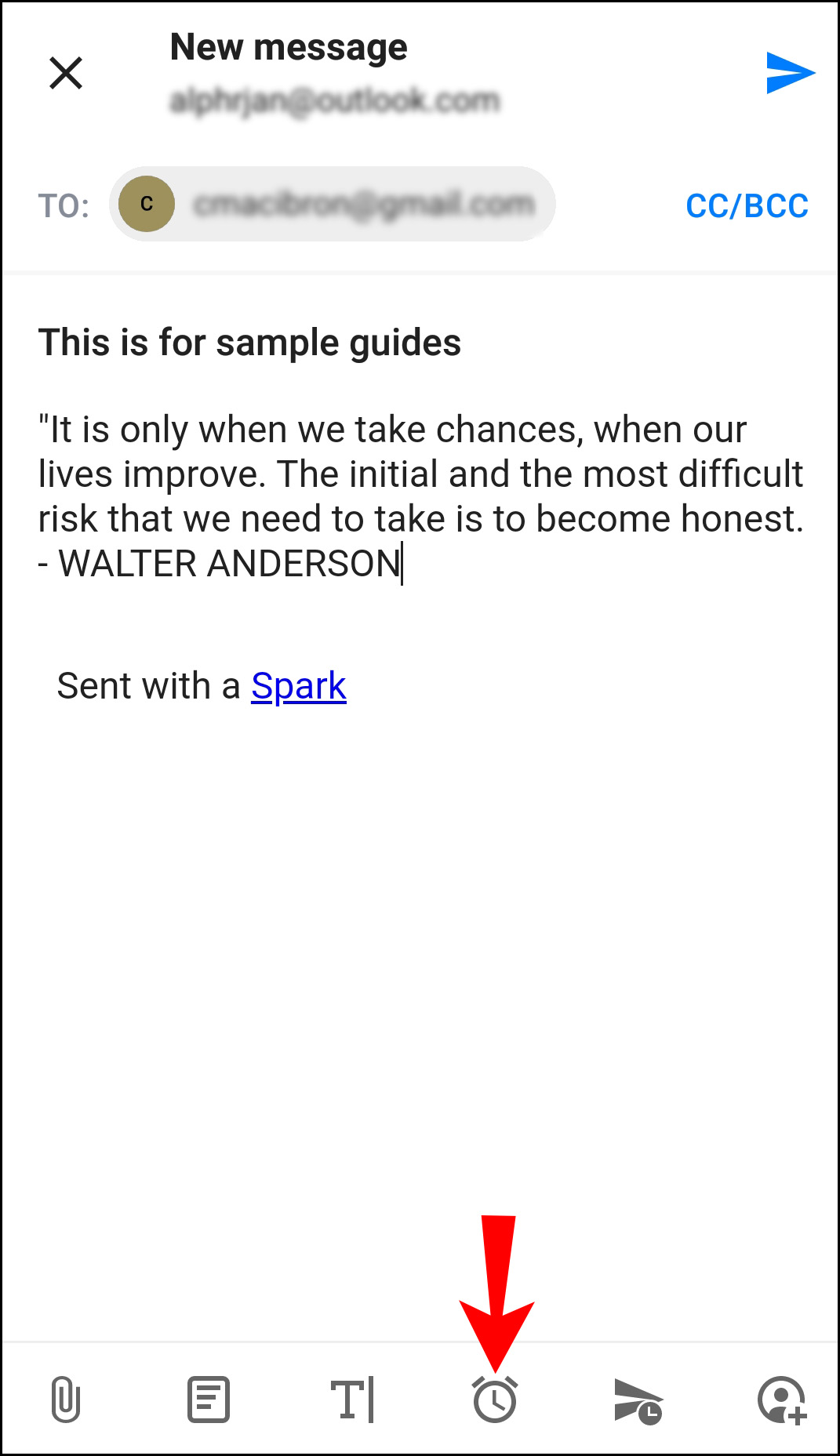Add a person with the contact plus icon
Screen dimensions: 840x1456
[782, 1400]
